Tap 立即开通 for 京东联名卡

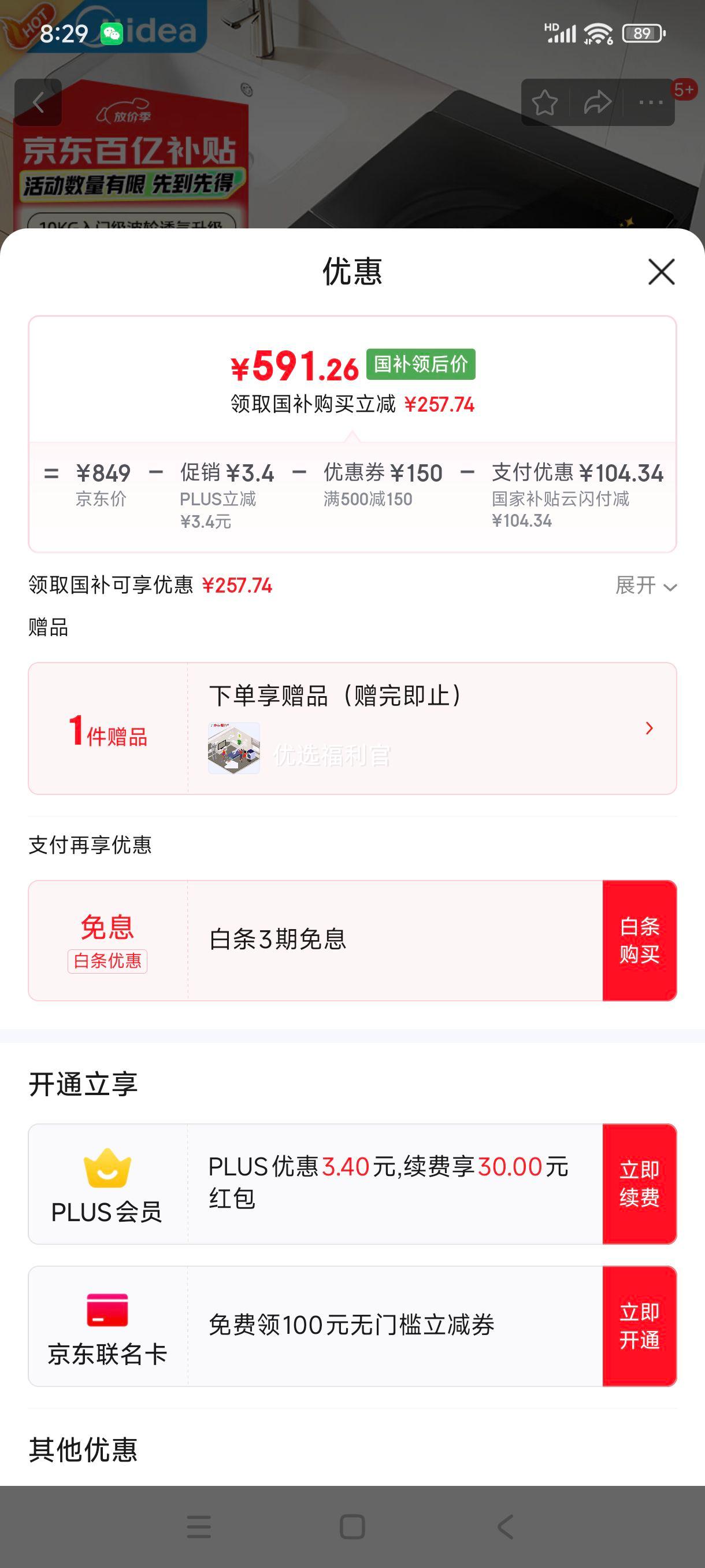639,1326
